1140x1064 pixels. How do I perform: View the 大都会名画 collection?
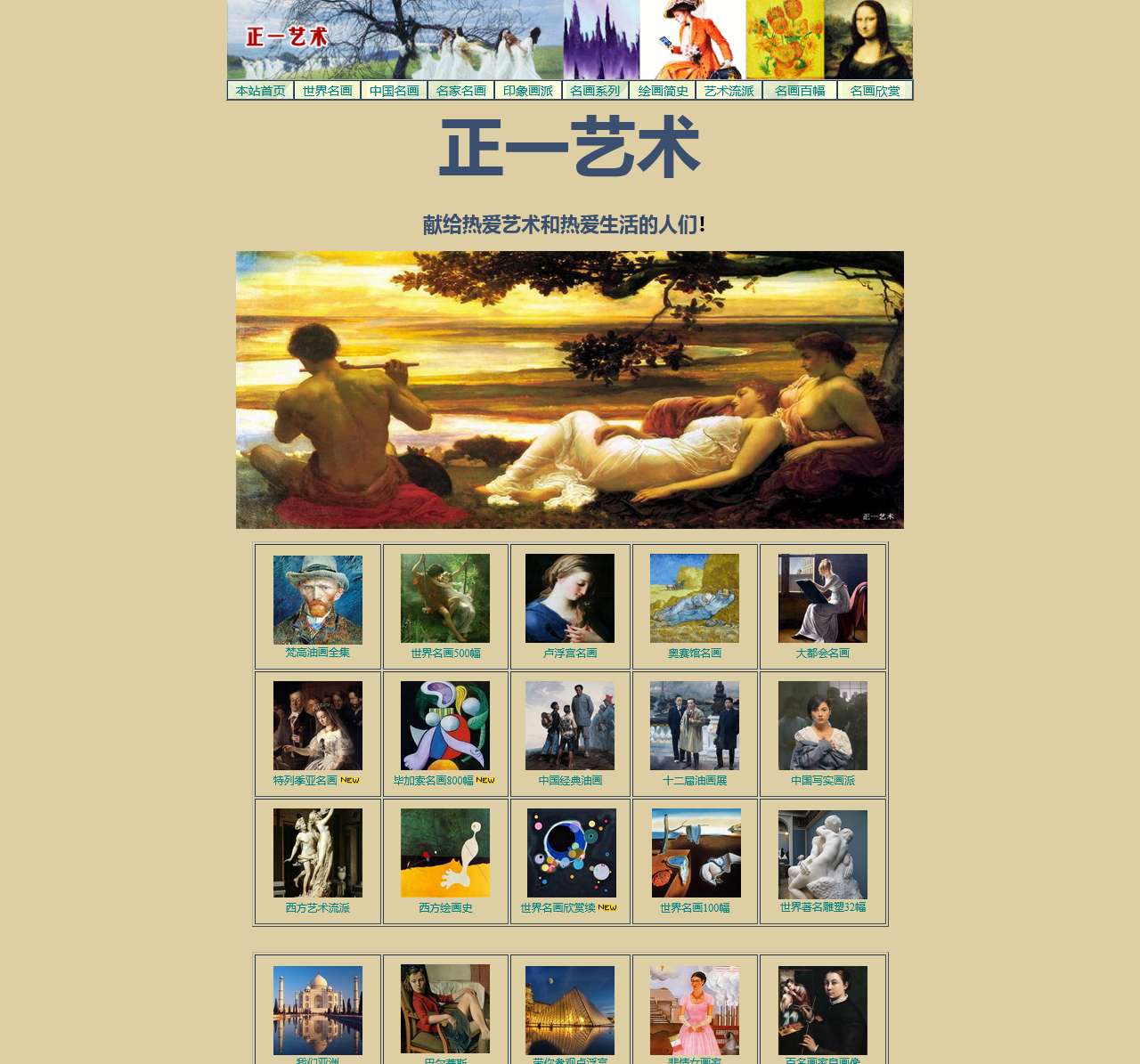pos(822,598)
